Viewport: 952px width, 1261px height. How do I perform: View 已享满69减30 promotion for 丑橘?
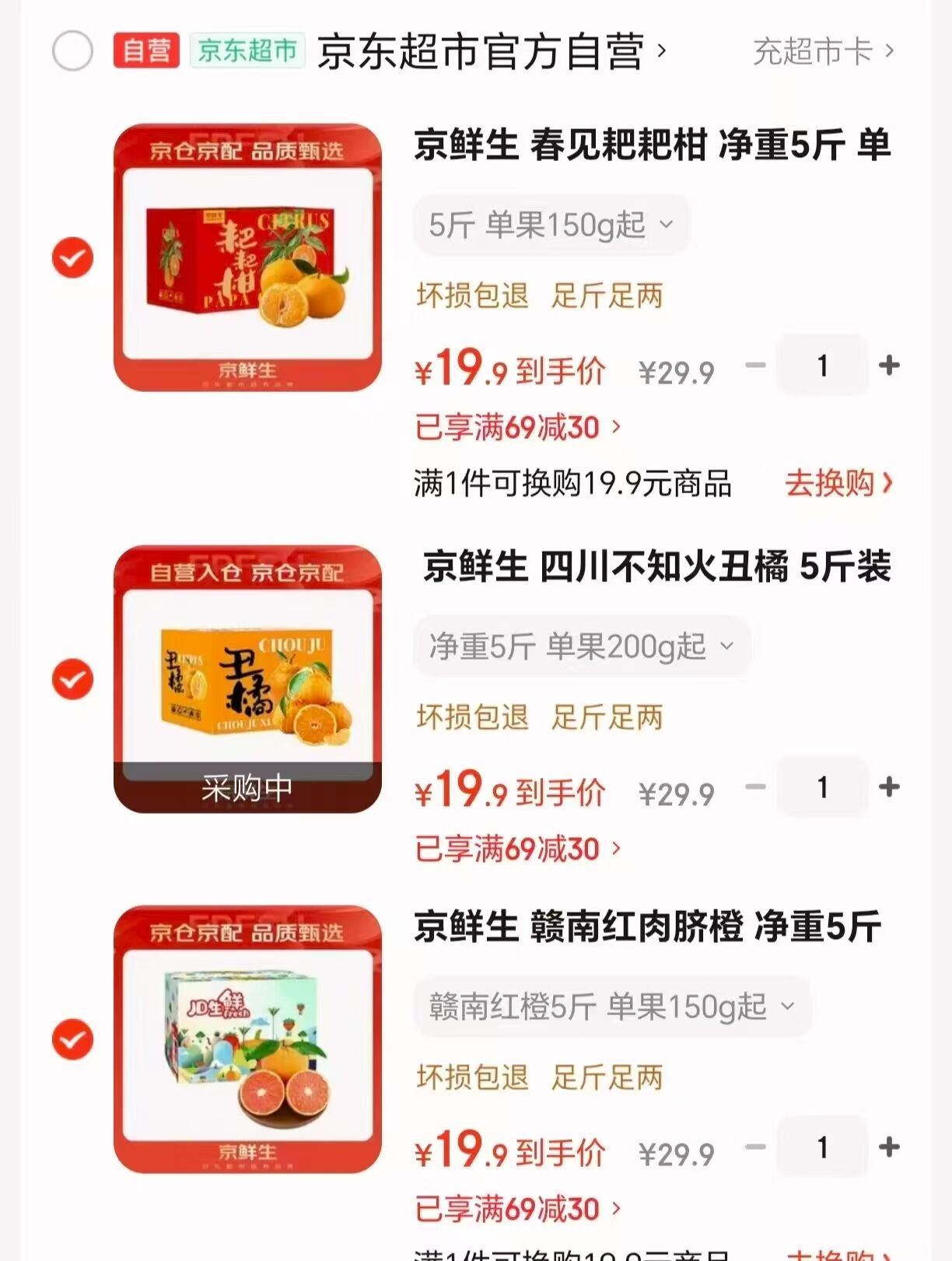pyautogui.click(x=517, y=849)
